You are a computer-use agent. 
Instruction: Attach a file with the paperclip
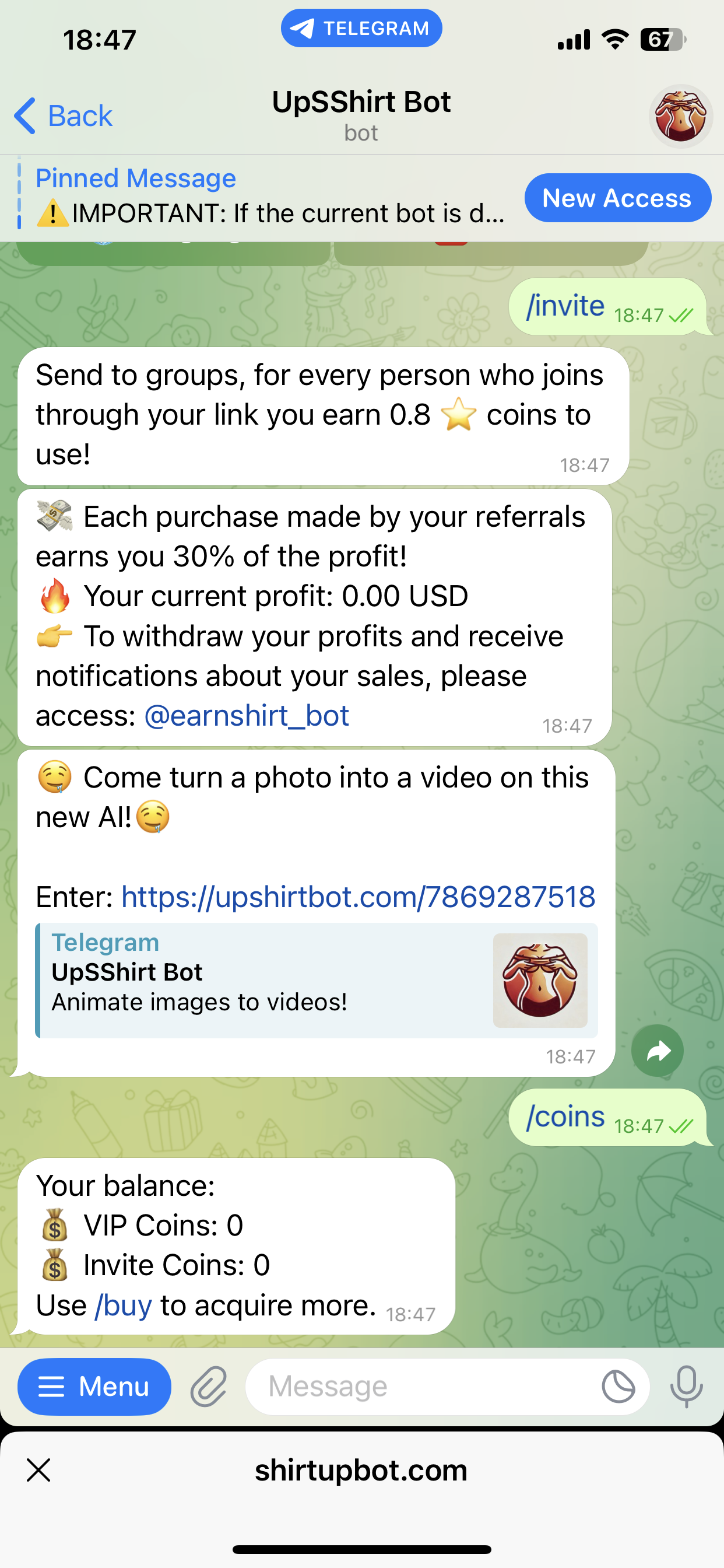coord(209,1387)
